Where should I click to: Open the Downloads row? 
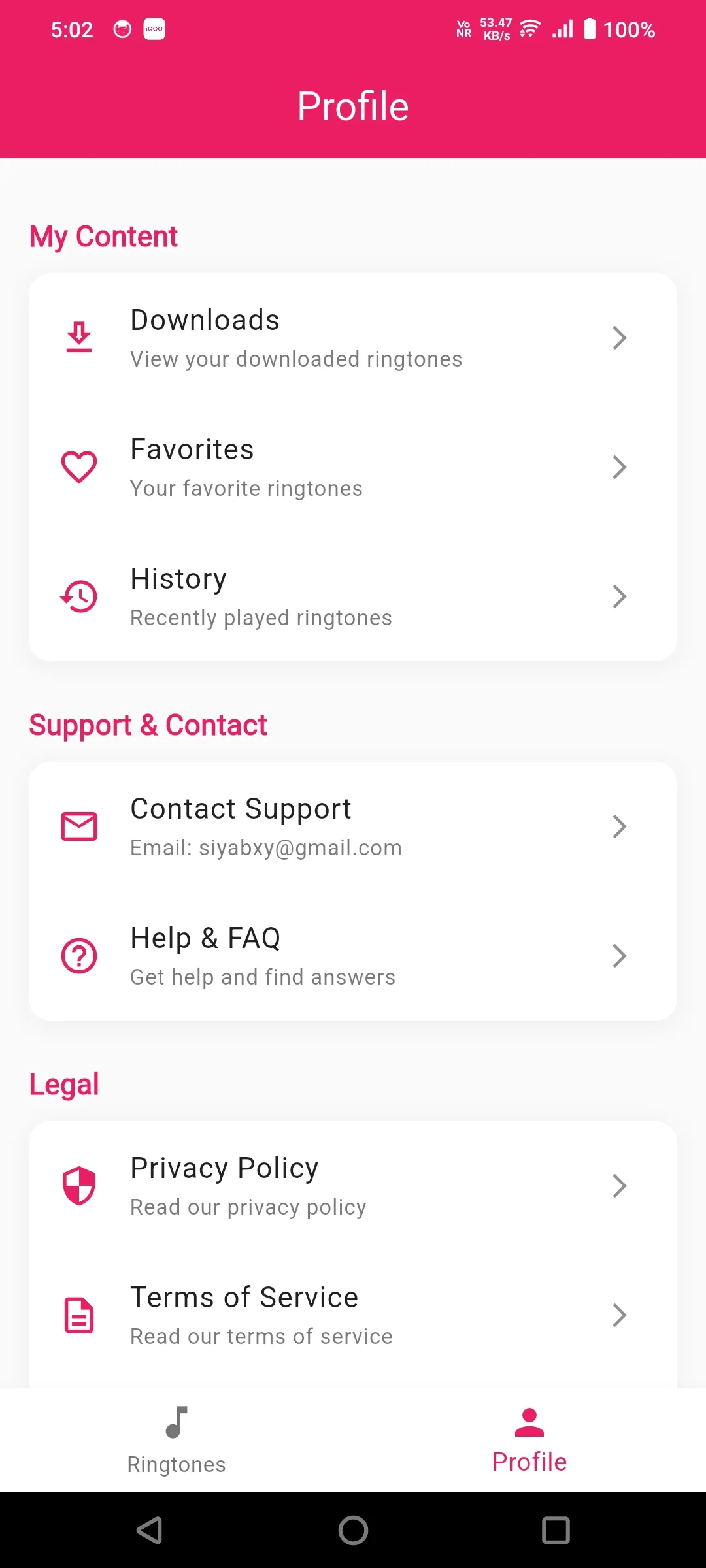[353, 338]
